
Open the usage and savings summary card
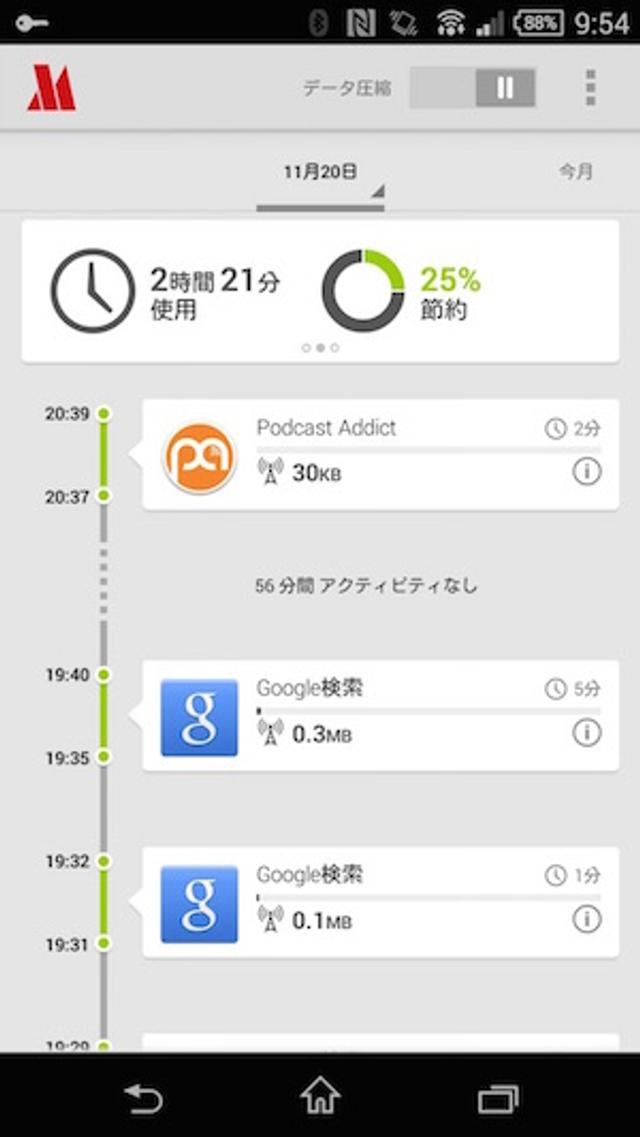320,291
